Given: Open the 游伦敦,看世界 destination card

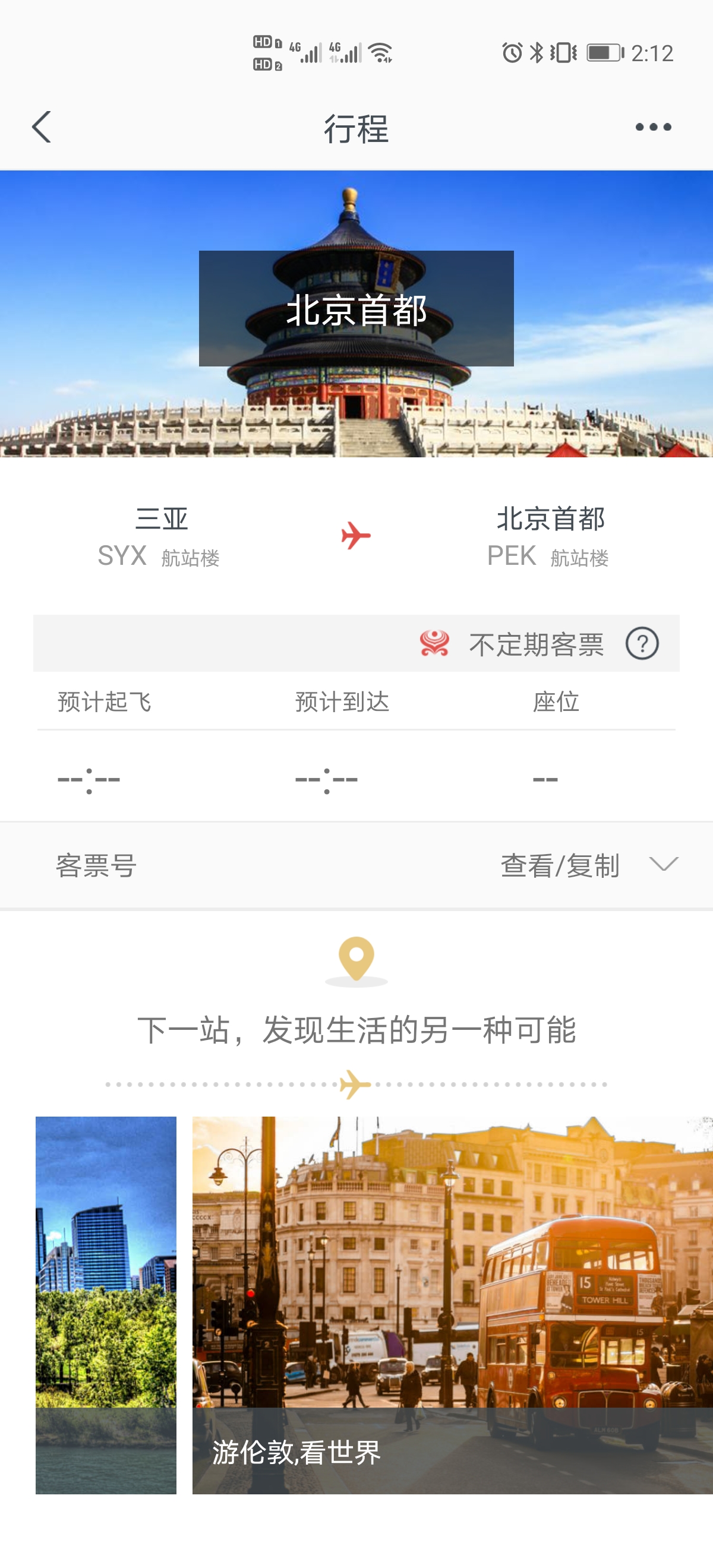Looking at the screenshot, I should (452, 1305).
